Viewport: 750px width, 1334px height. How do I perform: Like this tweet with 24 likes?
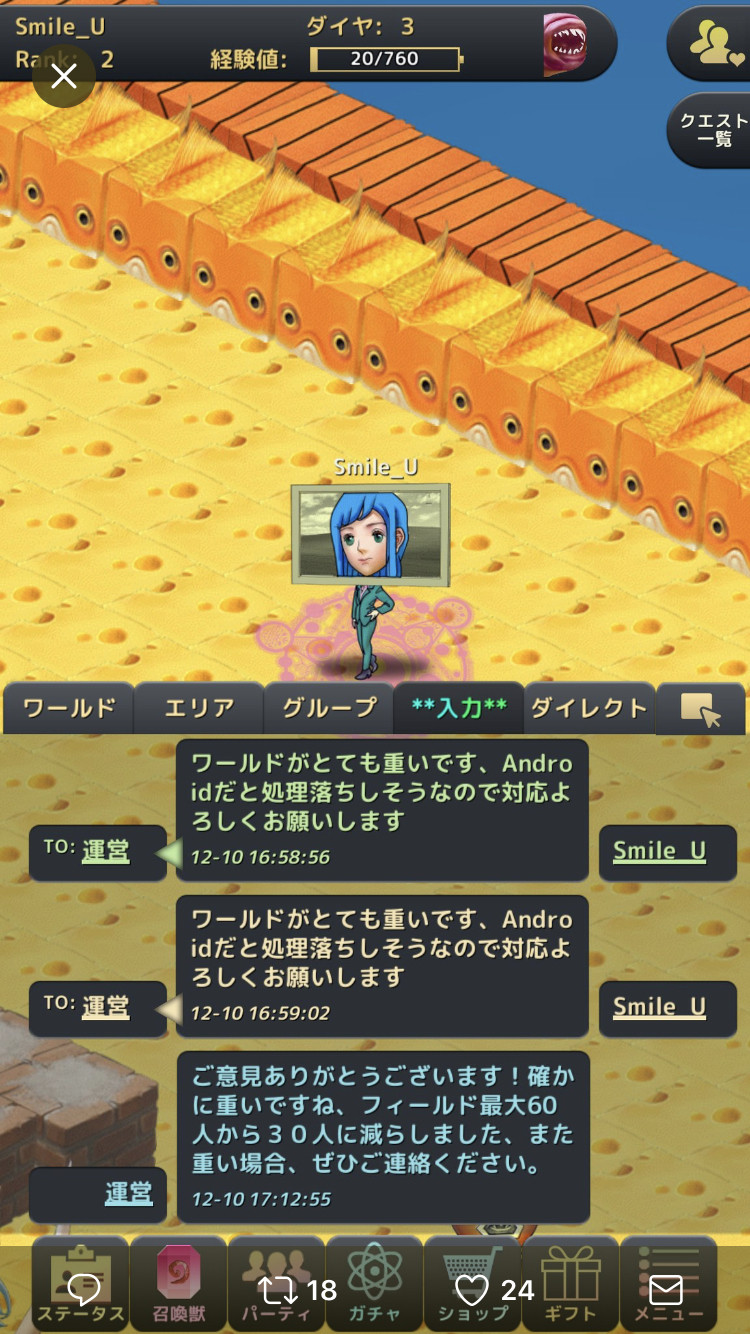pos(494,1290)
